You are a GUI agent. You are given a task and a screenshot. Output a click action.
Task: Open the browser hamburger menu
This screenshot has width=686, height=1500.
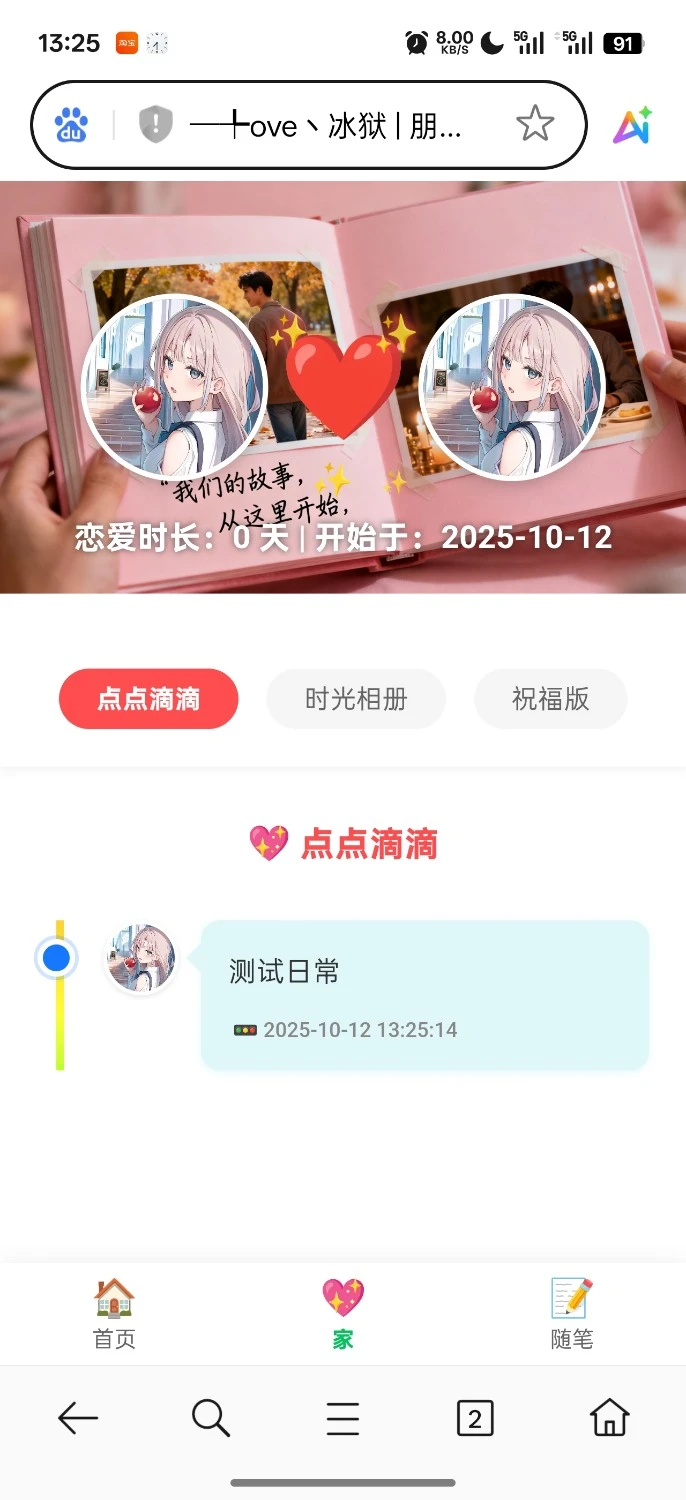[x=343, y=1418]
